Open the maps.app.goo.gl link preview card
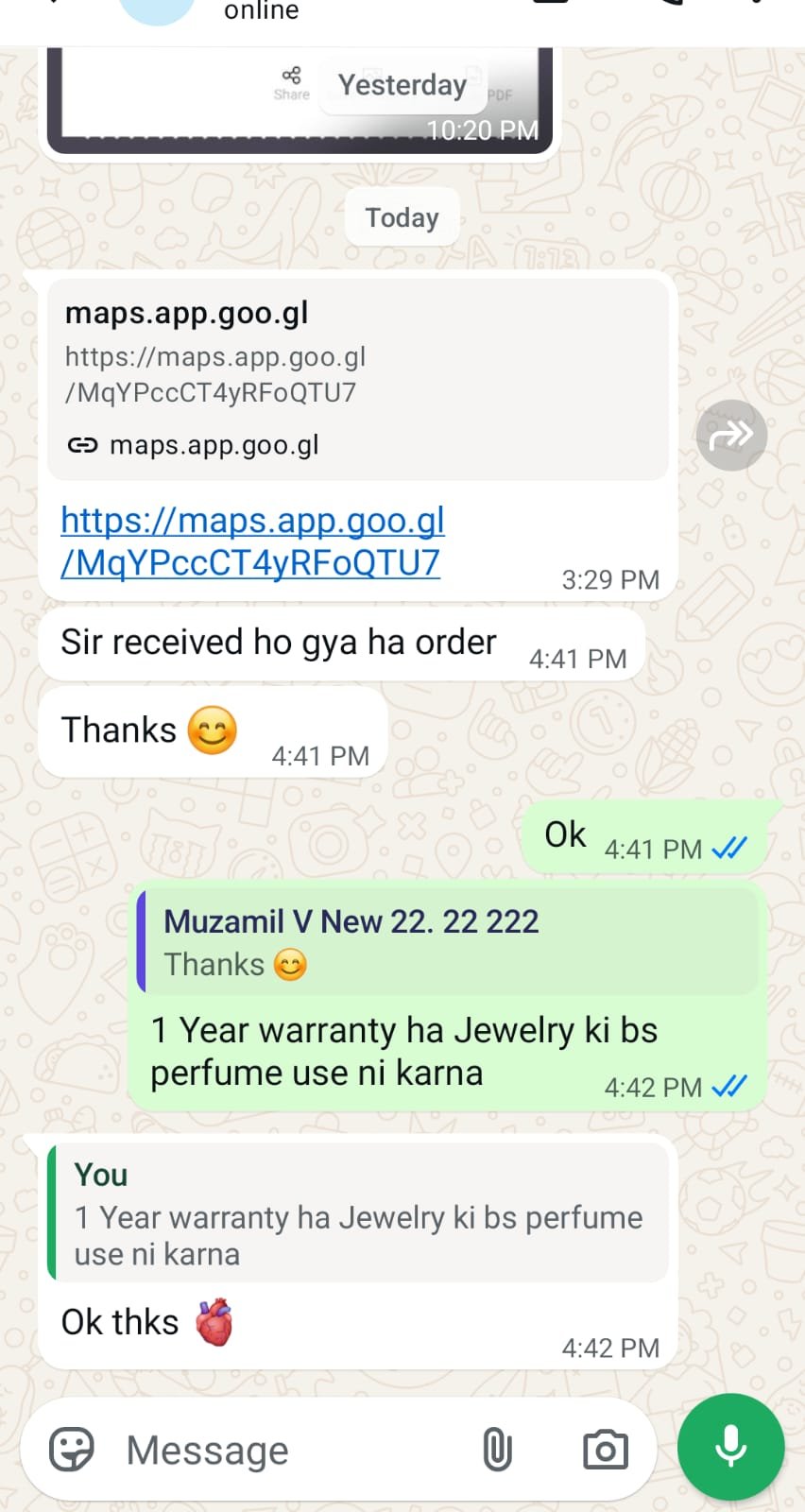Screen dimensions: 805x1512 click(358, 379)
